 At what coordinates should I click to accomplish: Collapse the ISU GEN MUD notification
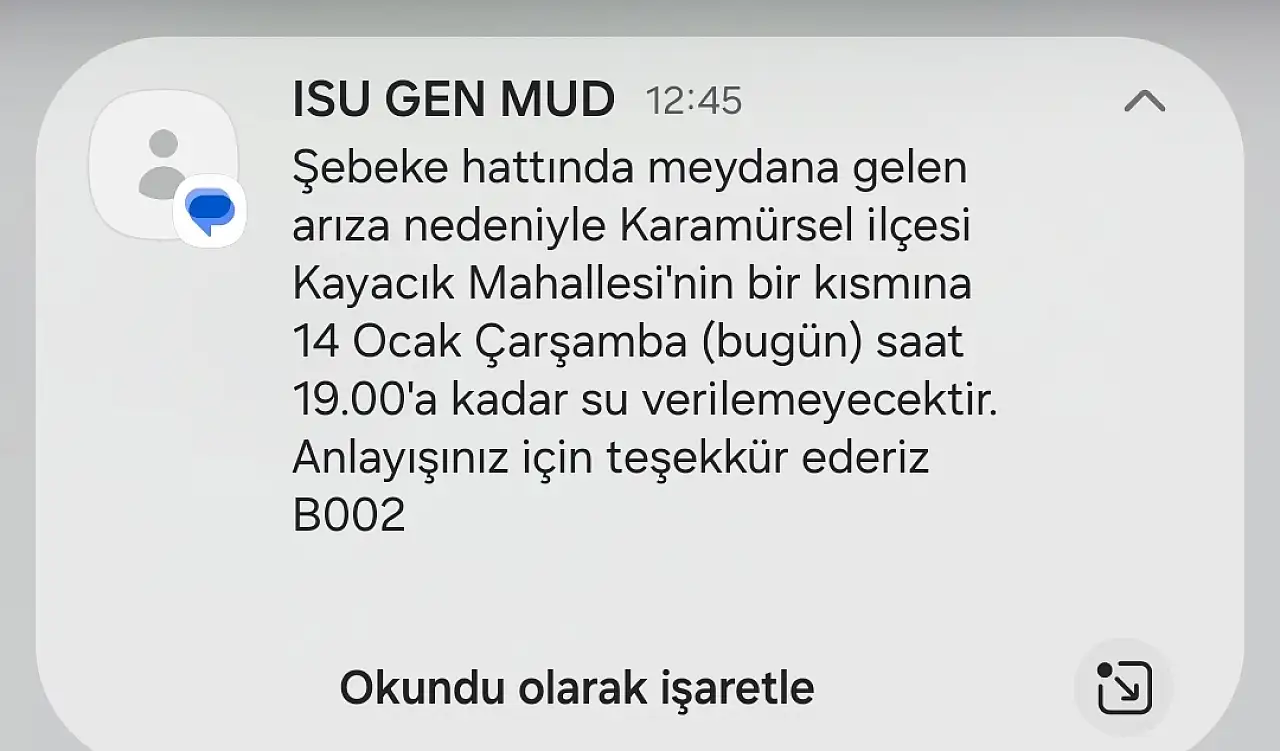click(1144, 101)
